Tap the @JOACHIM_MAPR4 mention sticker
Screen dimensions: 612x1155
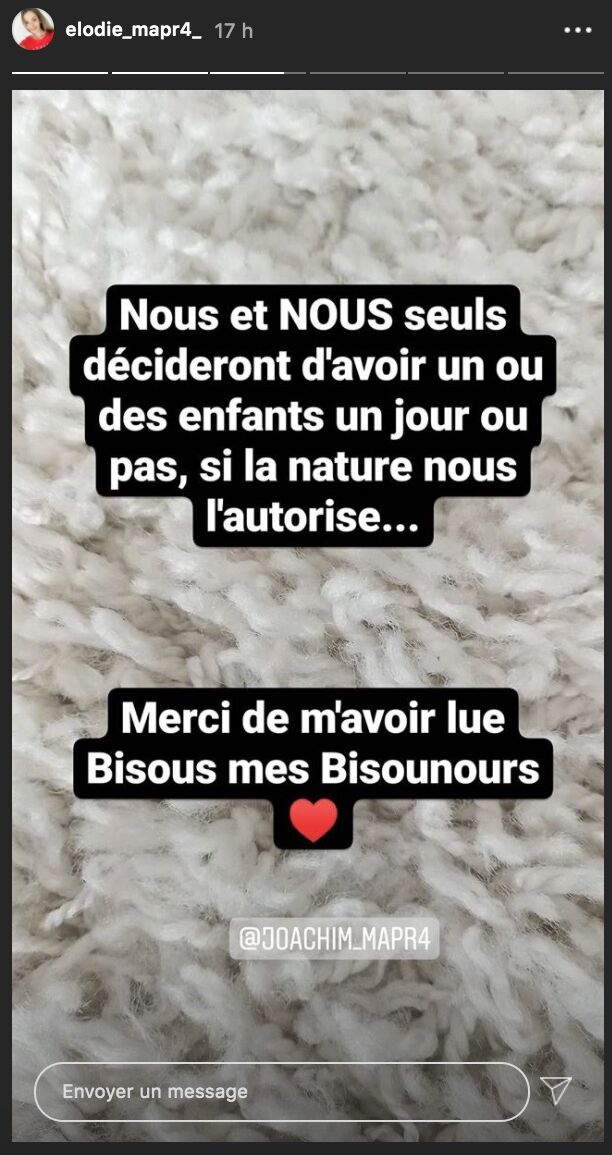point(334,940)
